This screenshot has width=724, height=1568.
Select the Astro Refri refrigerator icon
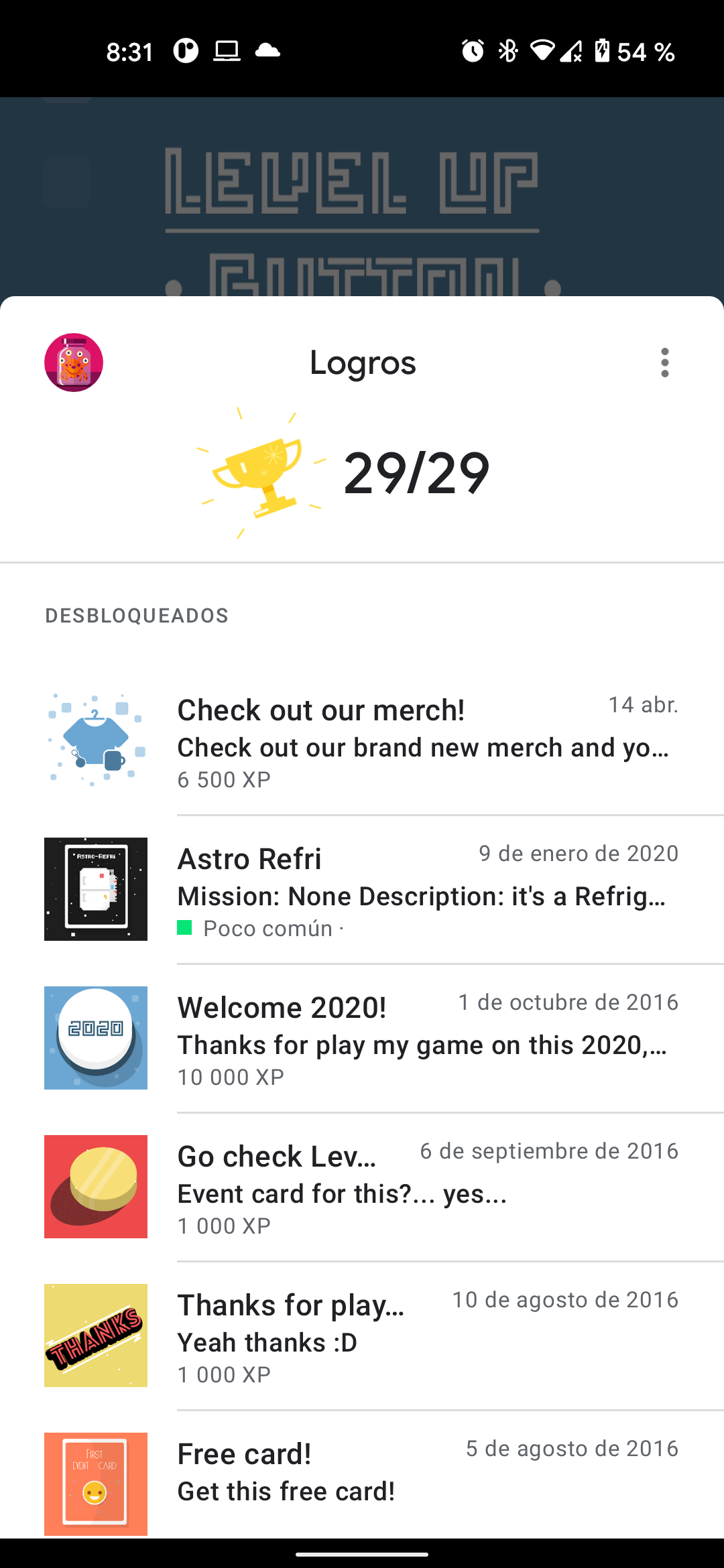click(x=95, y=889)
